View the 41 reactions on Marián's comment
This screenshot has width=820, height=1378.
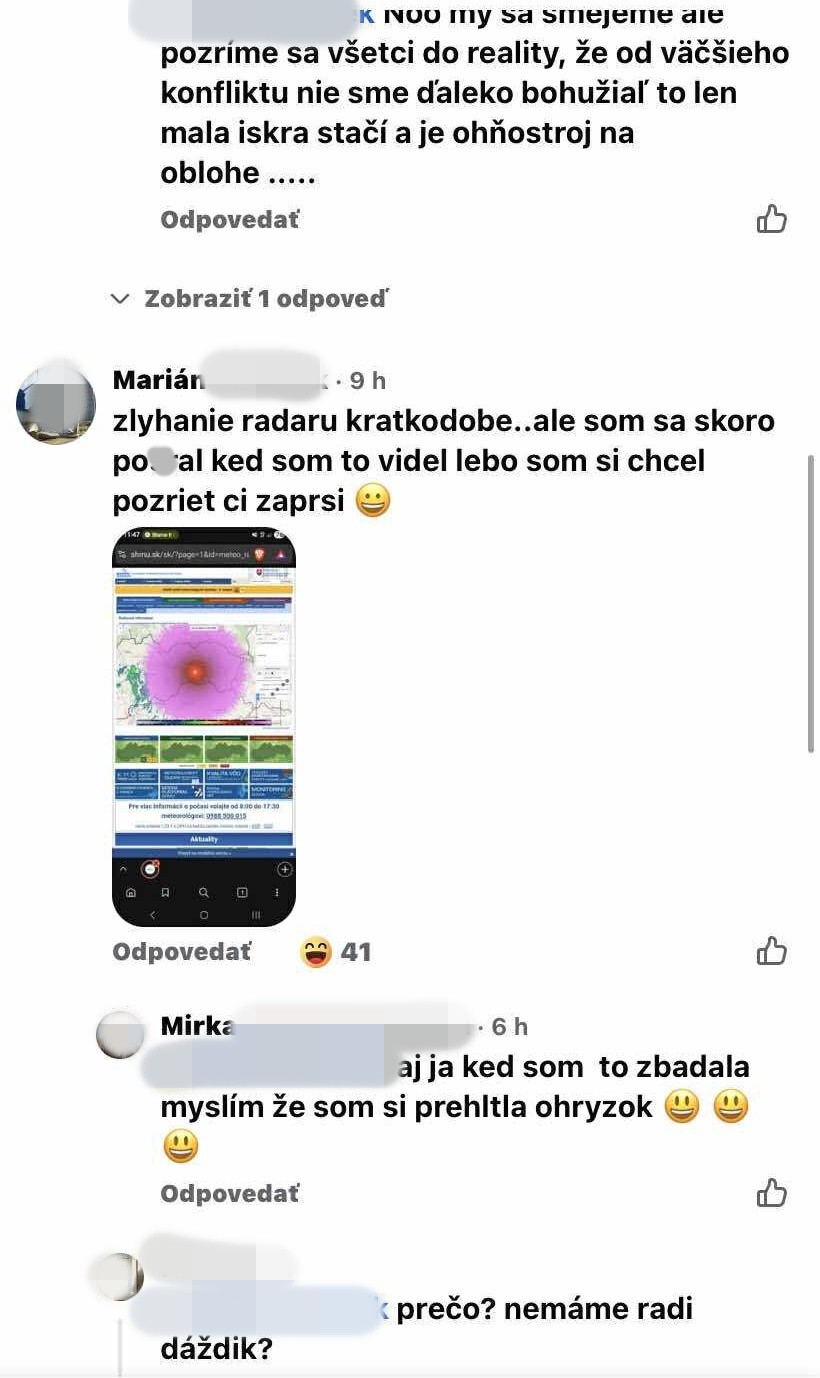(336, 951)
